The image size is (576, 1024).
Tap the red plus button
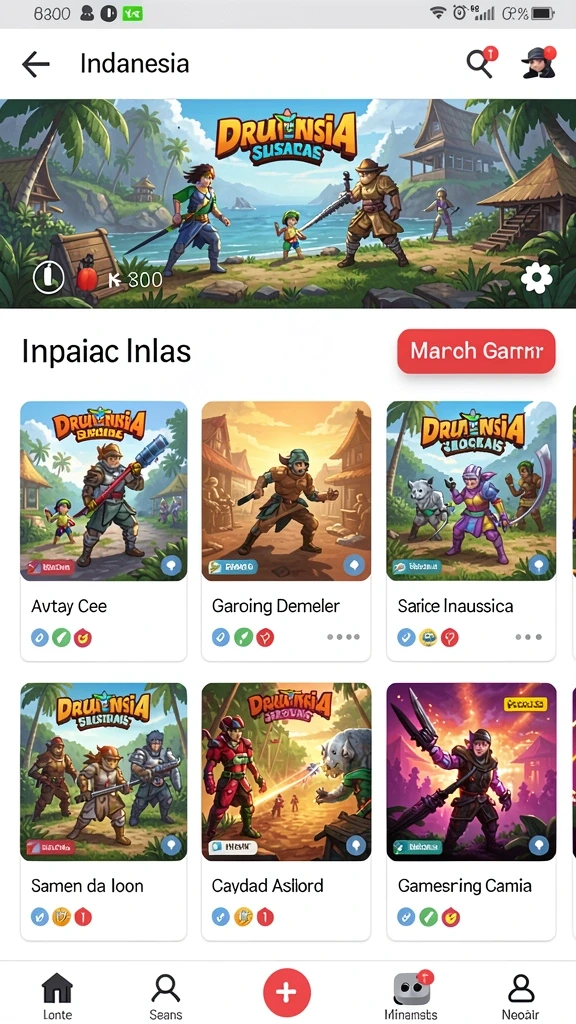[x=287, y=993]
